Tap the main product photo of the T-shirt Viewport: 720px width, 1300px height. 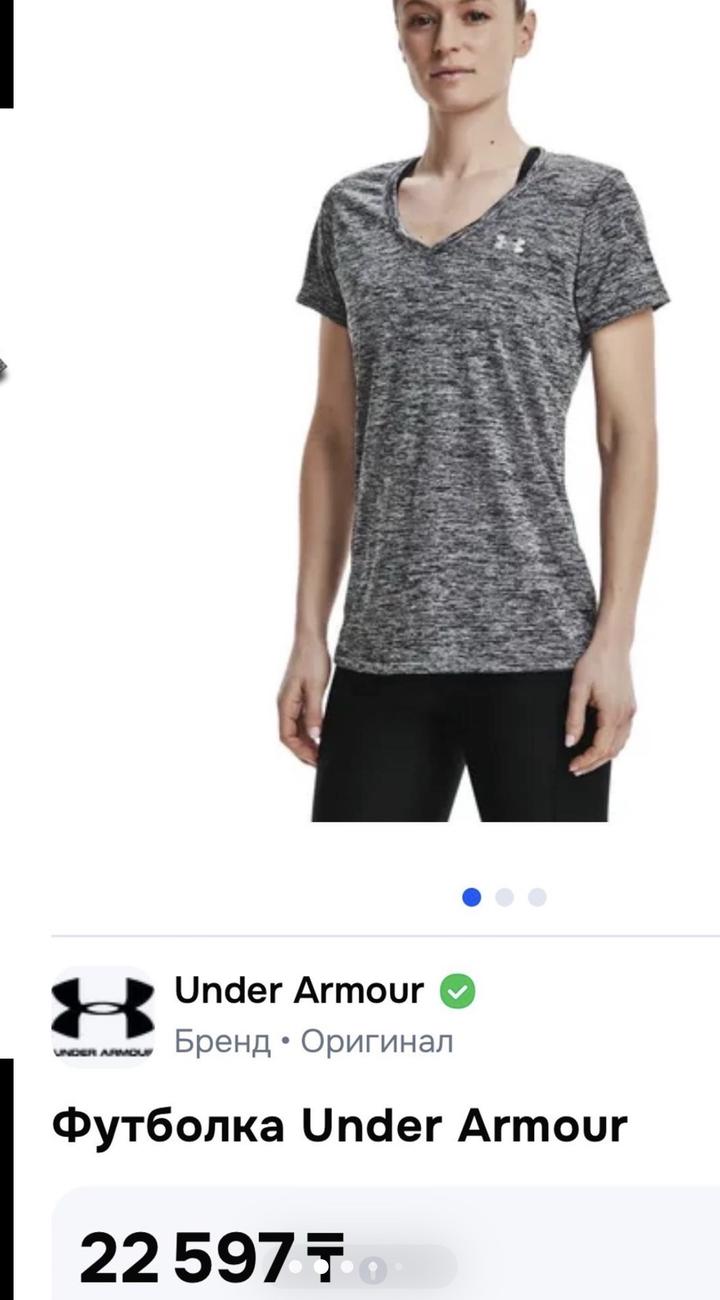coord(470,420)
